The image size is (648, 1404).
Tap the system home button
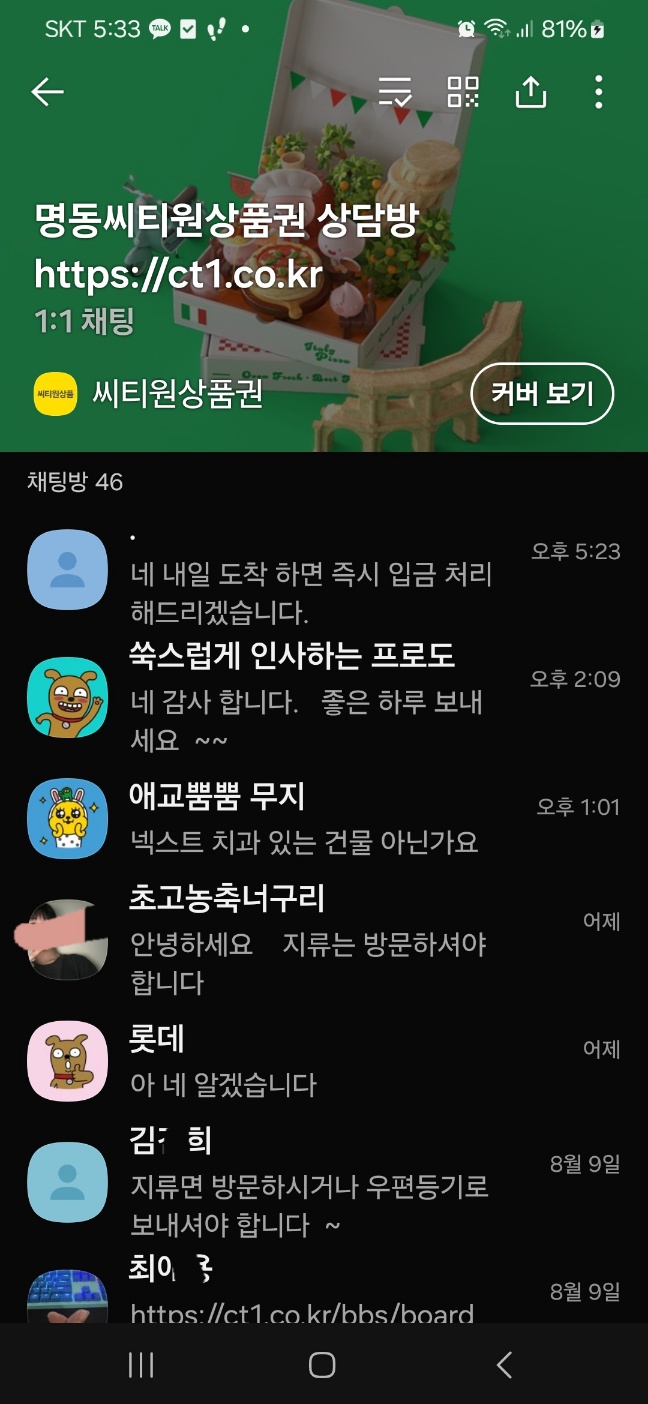[x=322, y=1365]
